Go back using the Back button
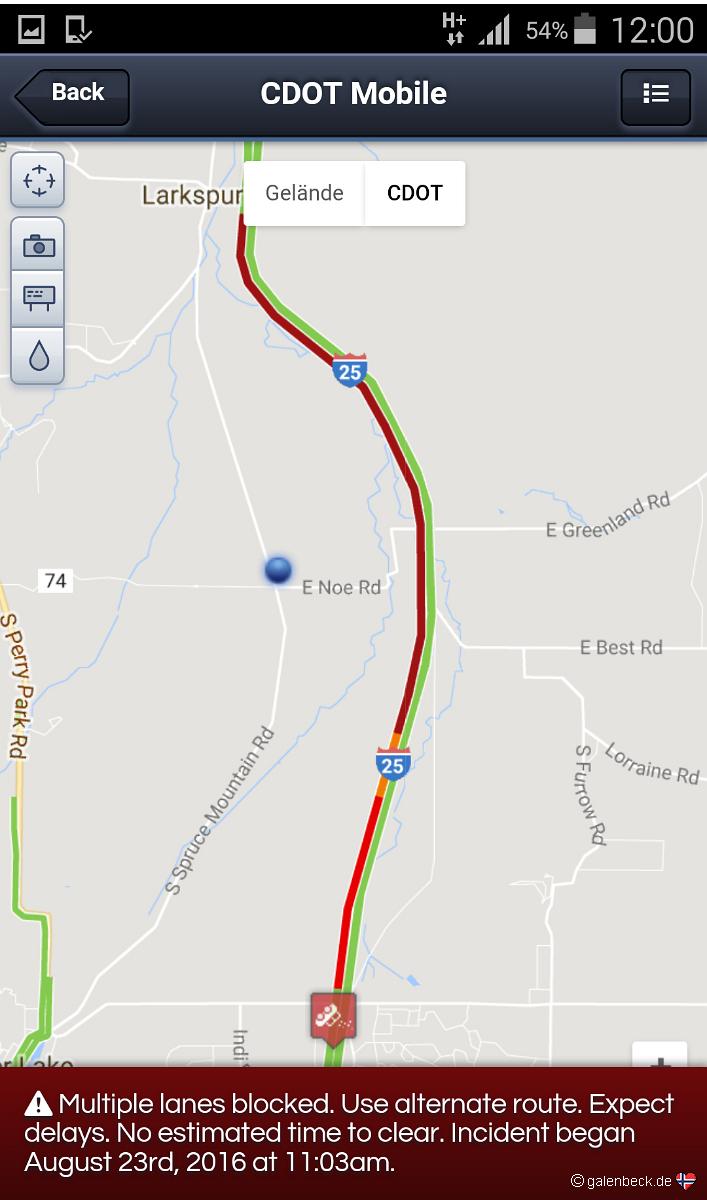Viewport: 707px width, 1200px height. 72,96
